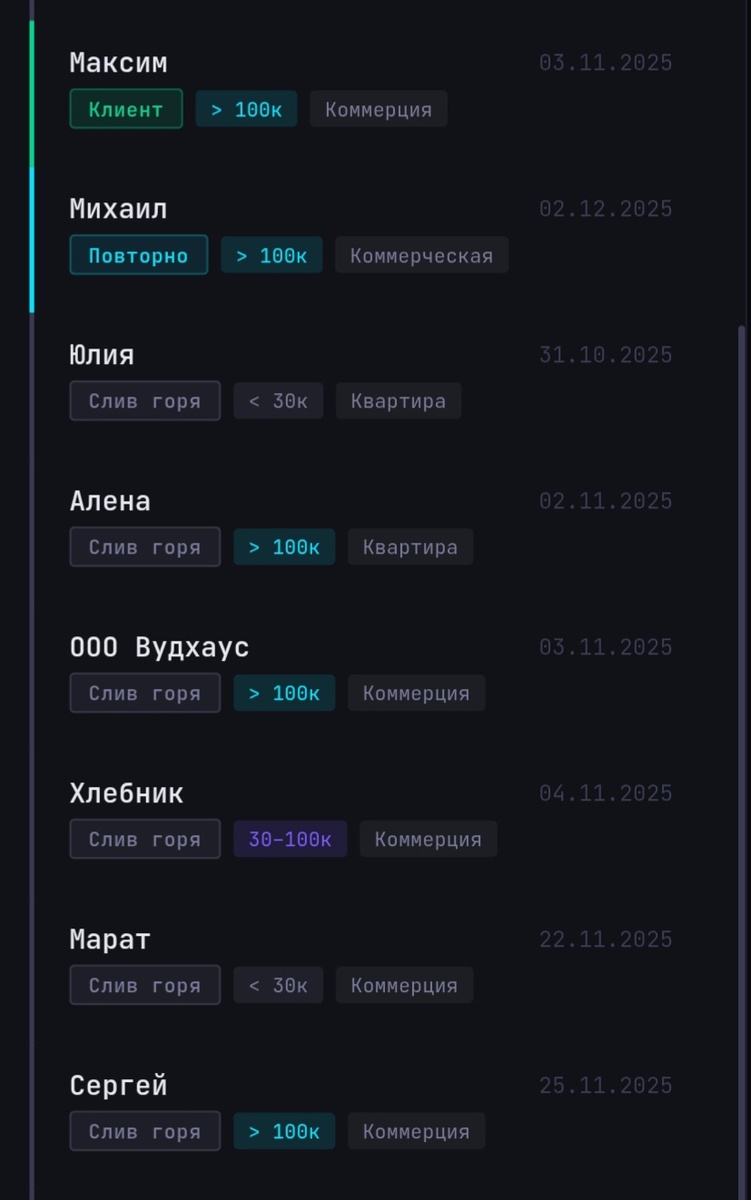Click the Коммерция tag under Максим
The height and width of the screenshot is (1200, 751).
[x=378, y=108]
